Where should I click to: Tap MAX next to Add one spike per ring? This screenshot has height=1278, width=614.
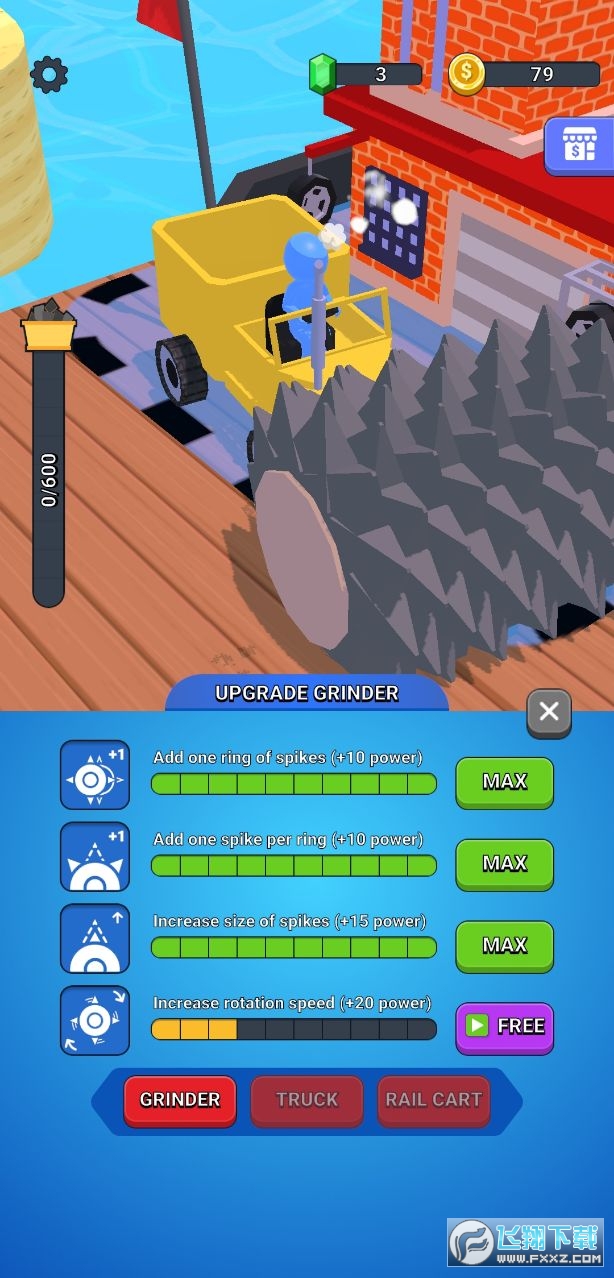click(x=505, y=864)
